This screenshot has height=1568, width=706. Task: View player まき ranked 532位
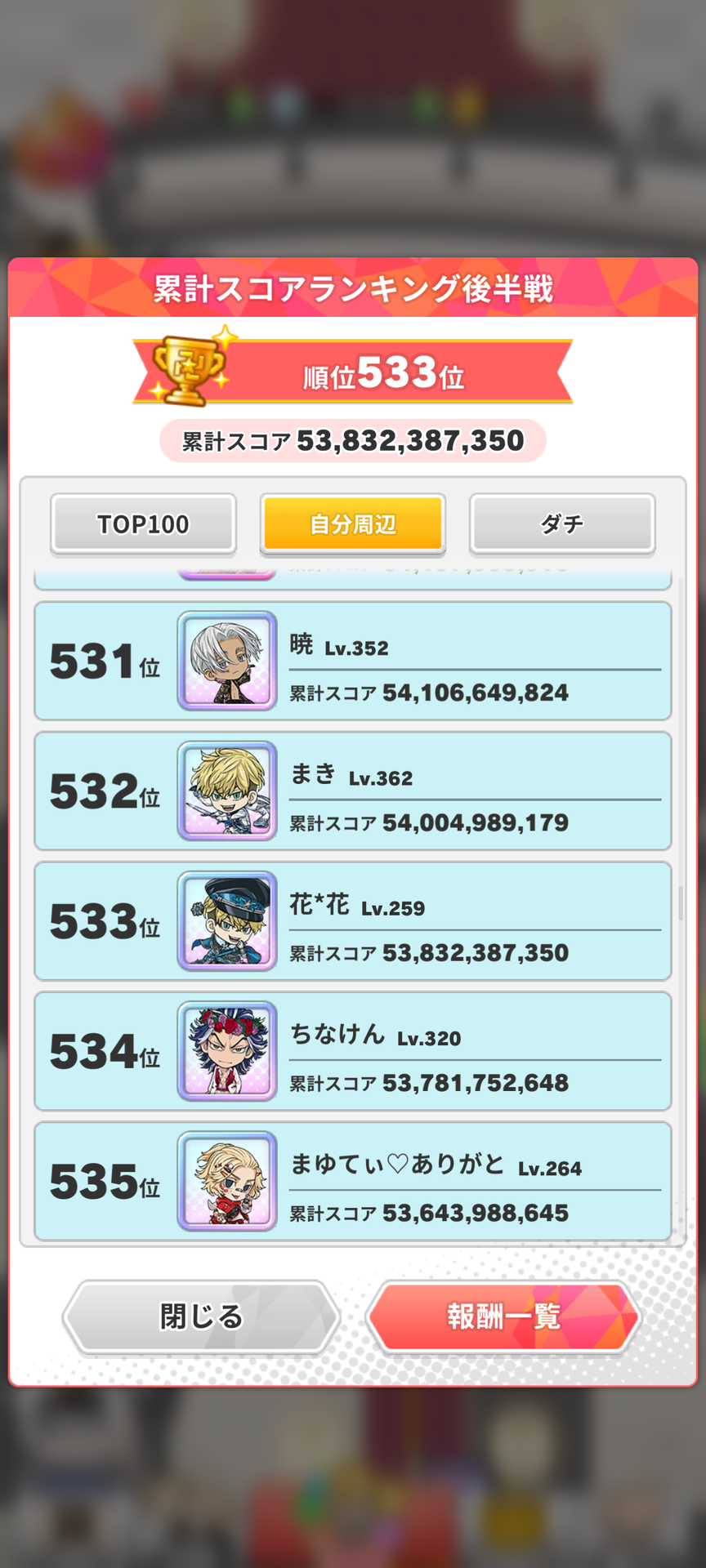[x=352, y=791]
